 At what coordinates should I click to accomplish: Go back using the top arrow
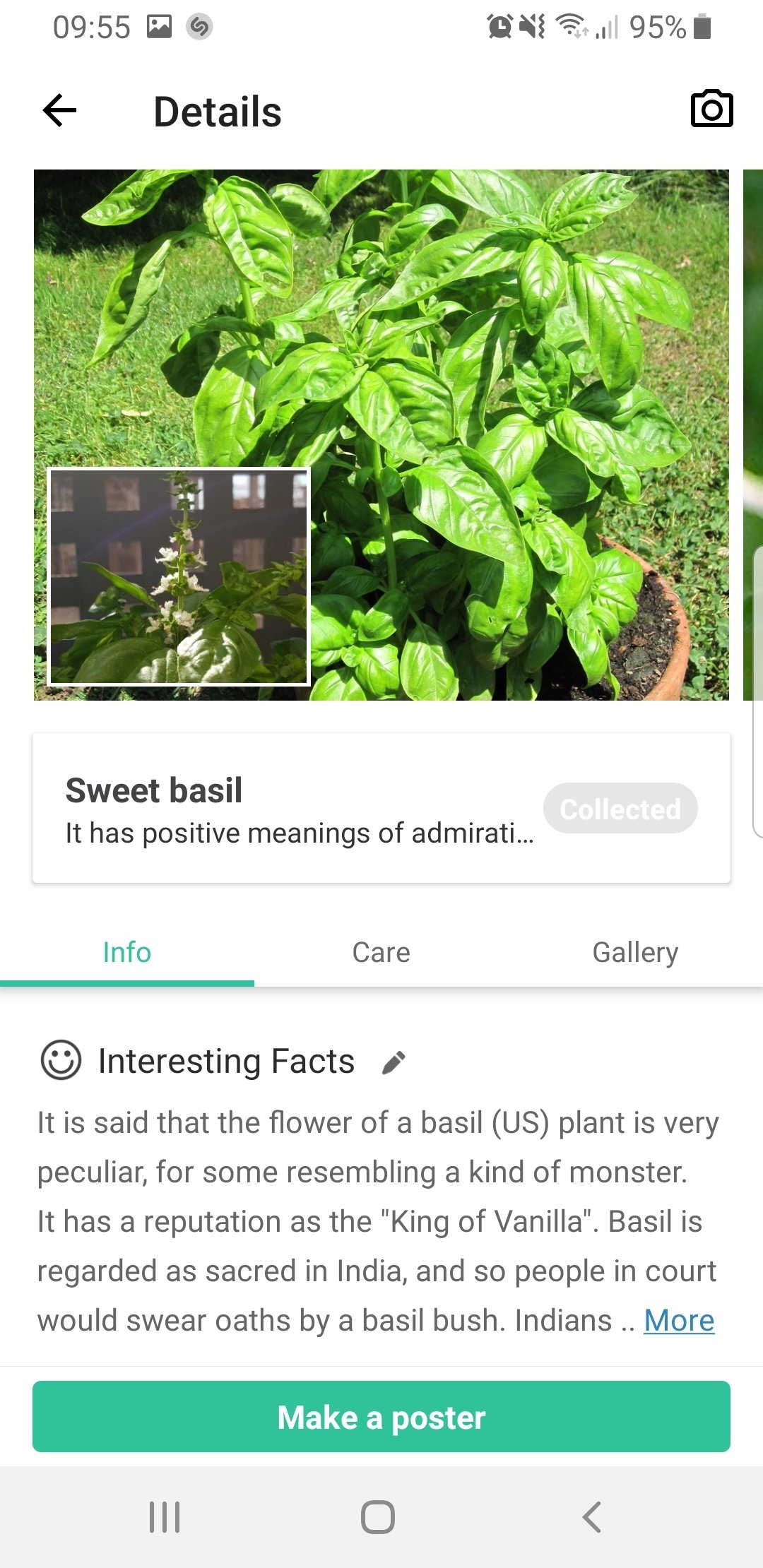point(60,111)
